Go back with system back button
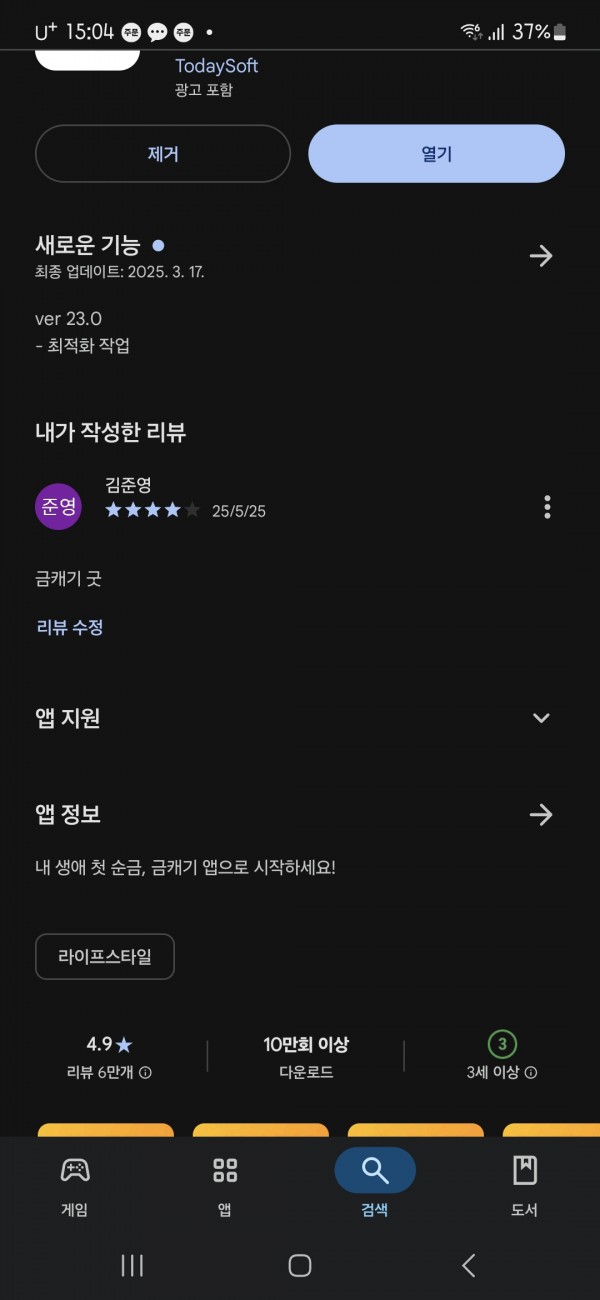The height and width of the screenshot is (1300, 600). pos(468,1265)
